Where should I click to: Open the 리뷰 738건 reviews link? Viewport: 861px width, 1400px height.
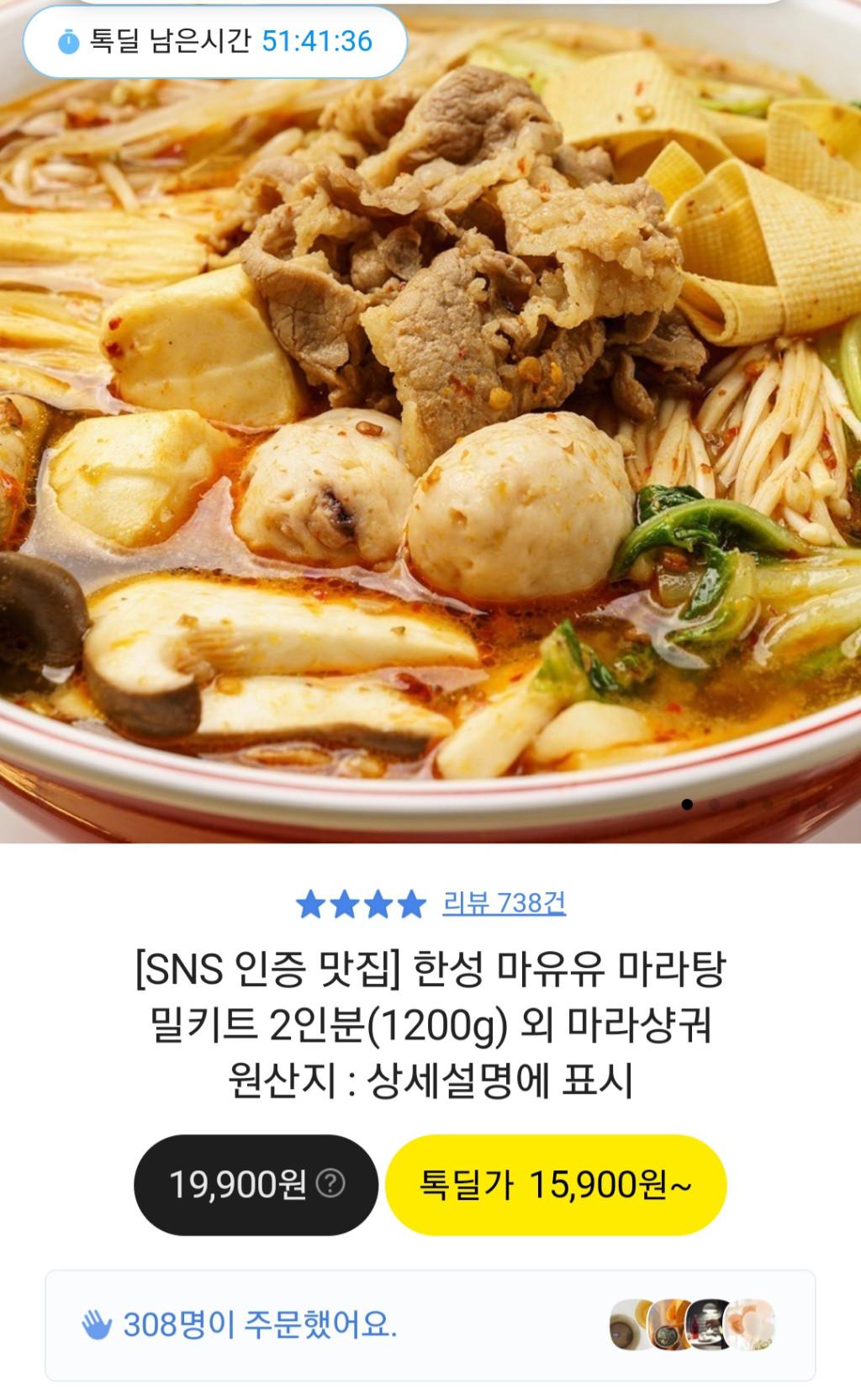(x=504, y=903)
